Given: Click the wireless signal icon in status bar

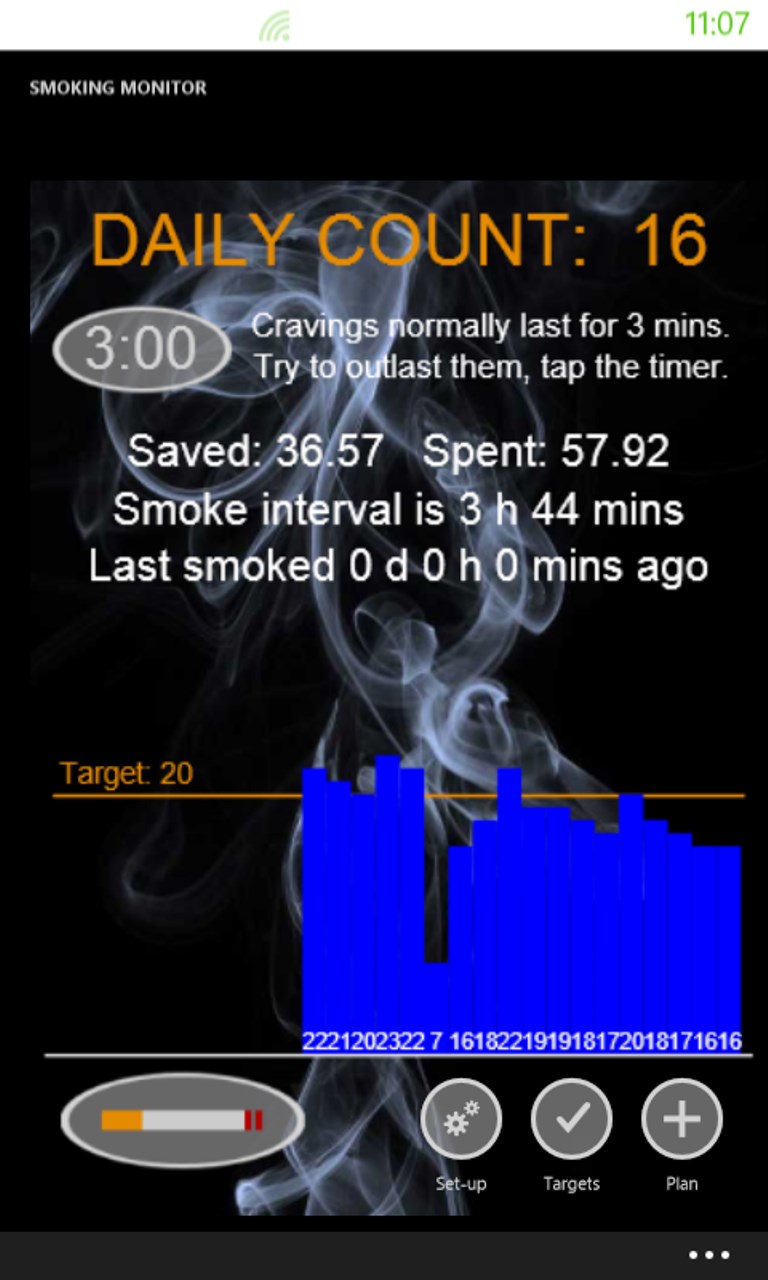Looking at the screenshot, I should [x=277, y=23].
